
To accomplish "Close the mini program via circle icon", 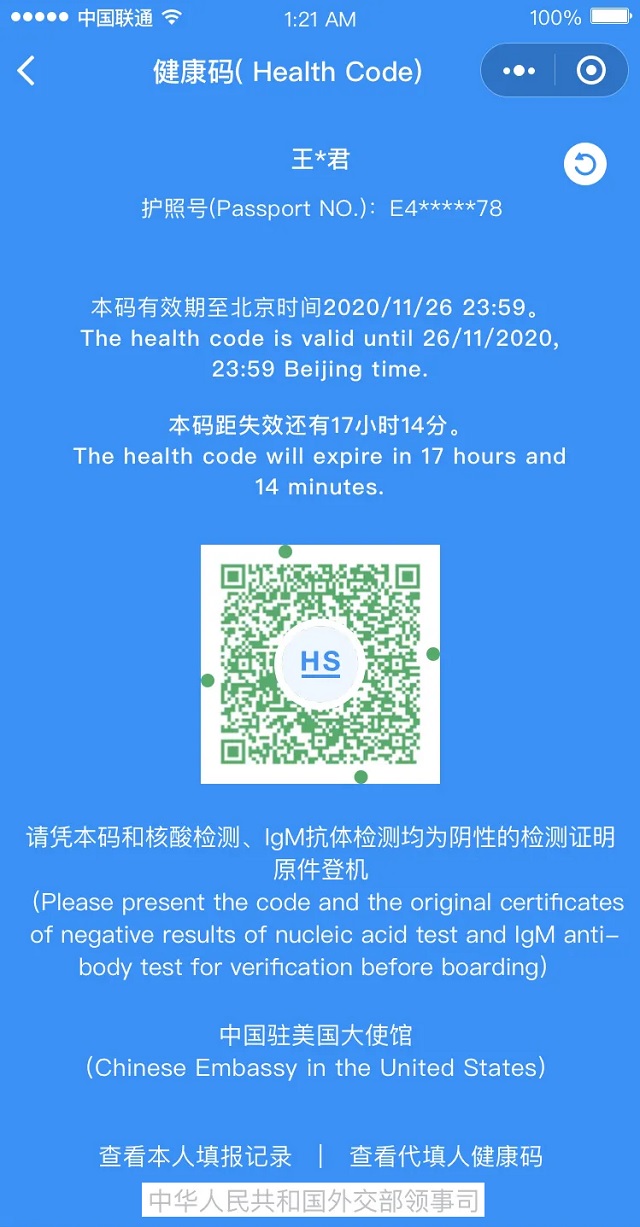I will 591,71.
